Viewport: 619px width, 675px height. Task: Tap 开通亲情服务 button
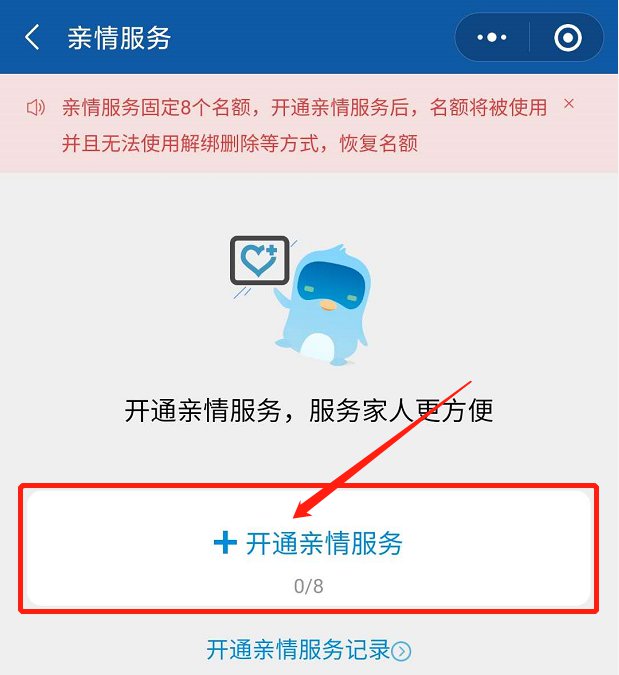click(309, 544)
